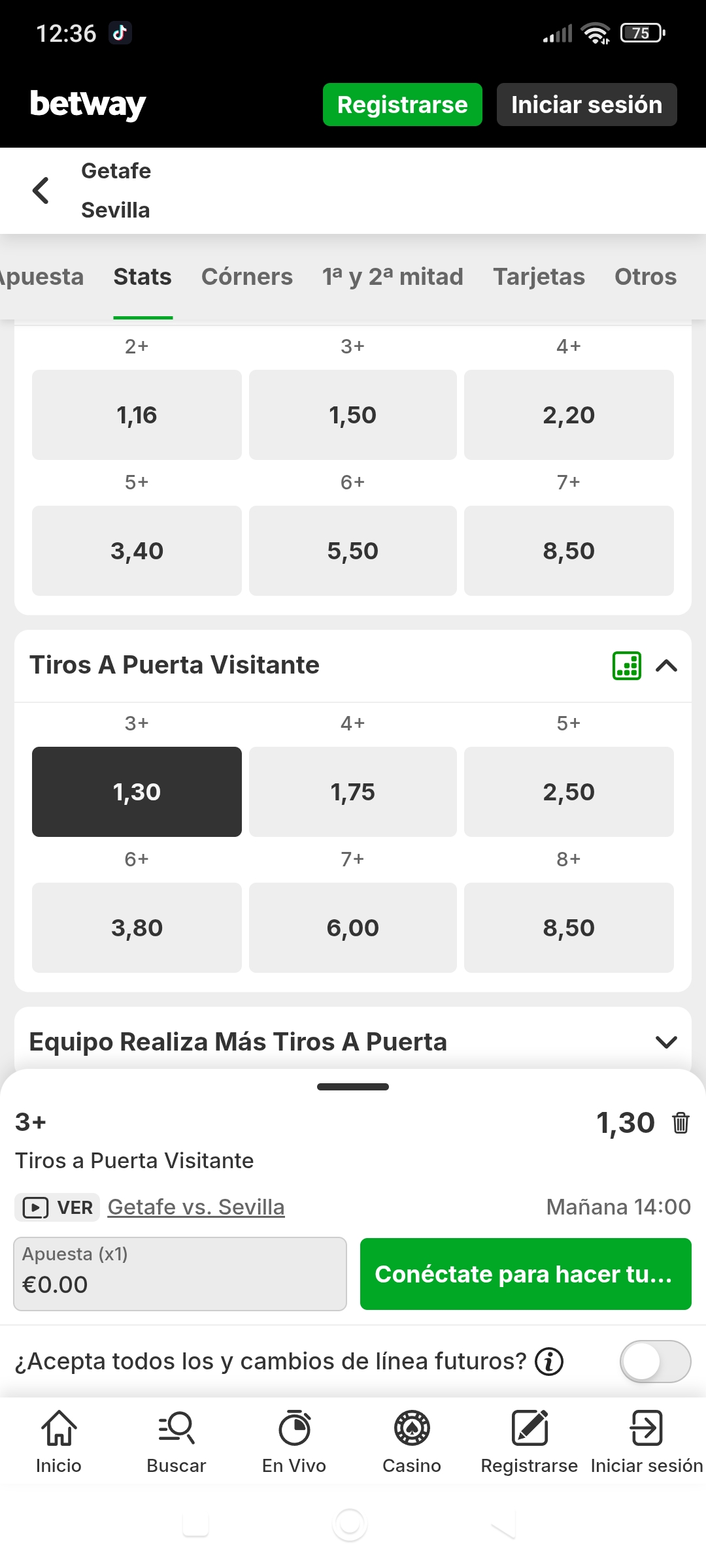Go back from the Getafe Sevilla match
706x1568 pixels.
pyautogui.click(x=41, y=190)
